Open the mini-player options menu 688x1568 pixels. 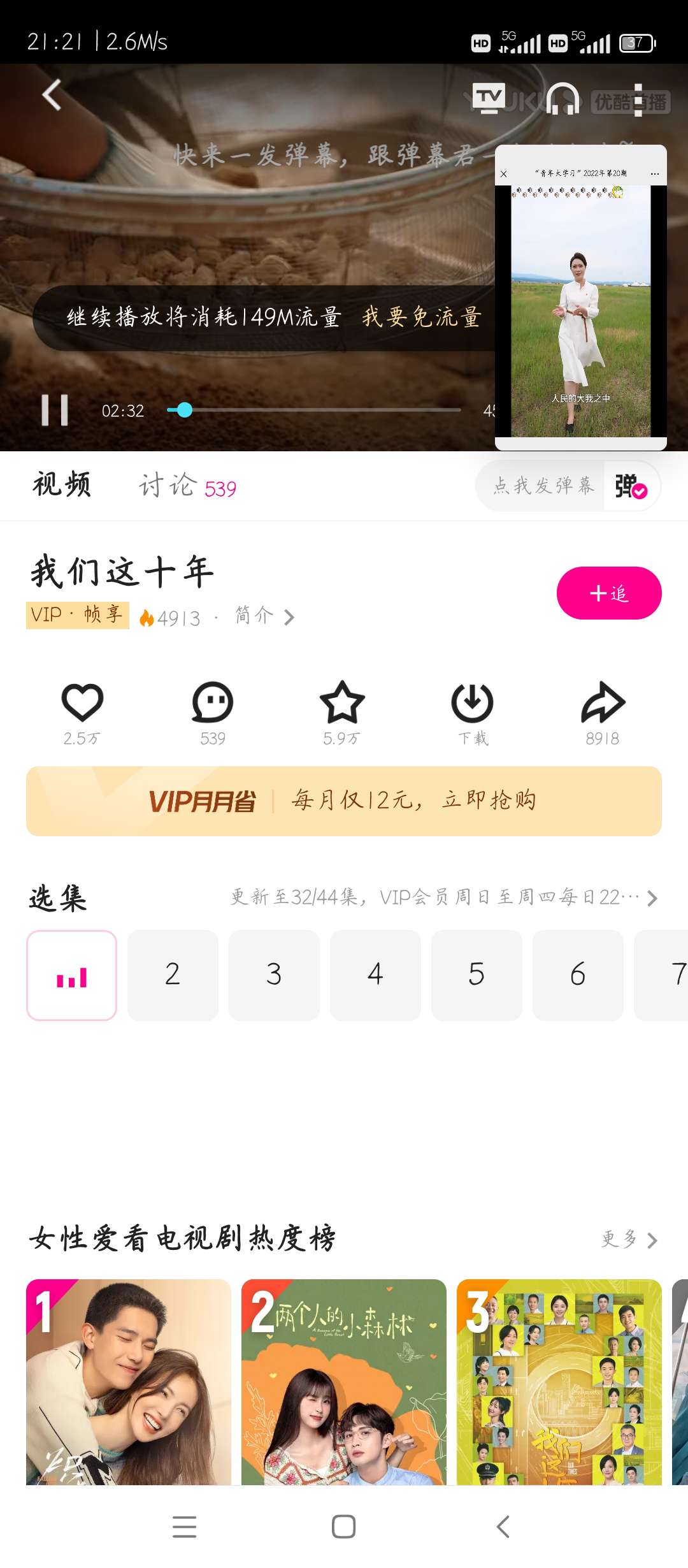pyautogui.click(x=655, y=173)
